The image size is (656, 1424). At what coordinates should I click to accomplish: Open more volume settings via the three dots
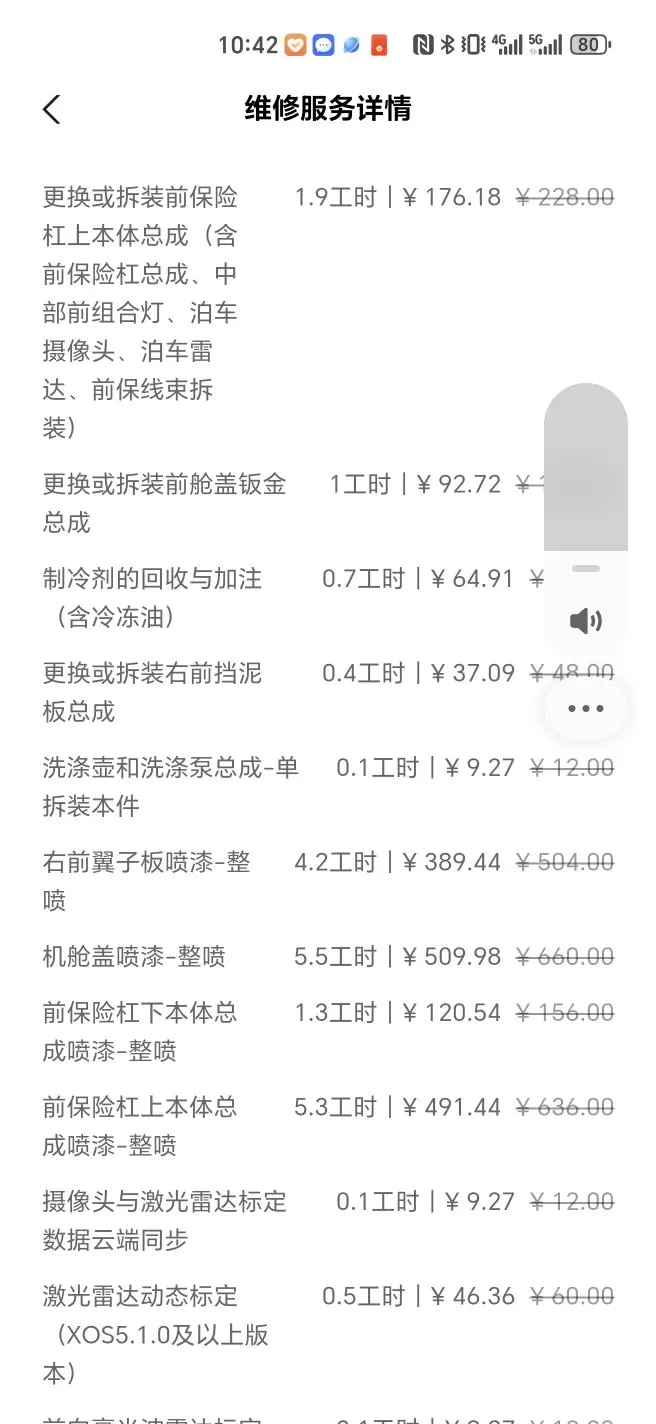pyautogui.click(x=586, y=709)
